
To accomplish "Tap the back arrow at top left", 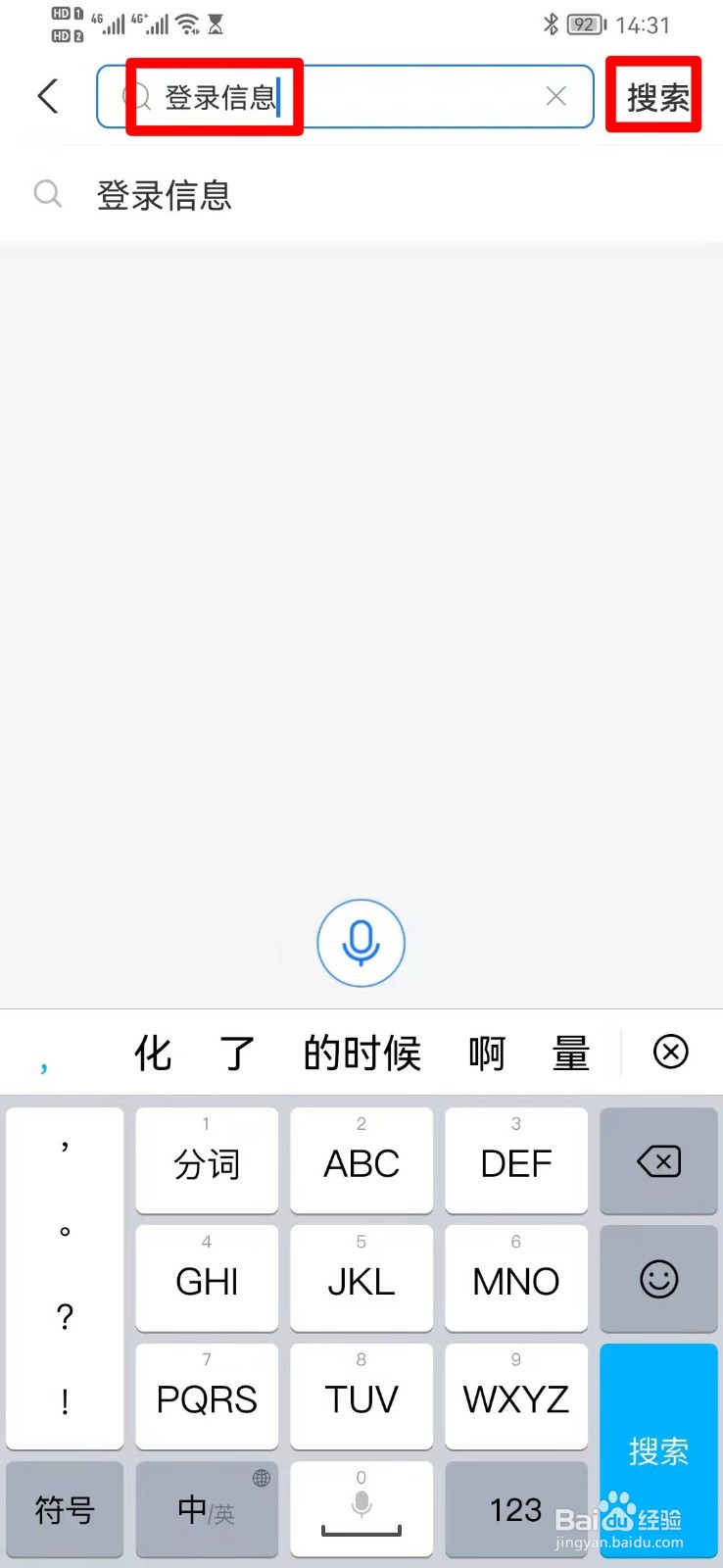I will pos(48,96).
